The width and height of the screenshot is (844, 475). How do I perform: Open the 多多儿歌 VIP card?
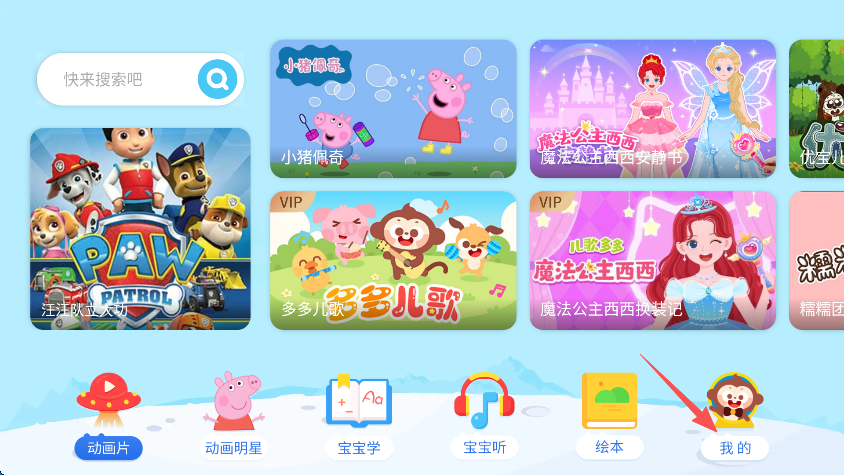tap(393, 261)
